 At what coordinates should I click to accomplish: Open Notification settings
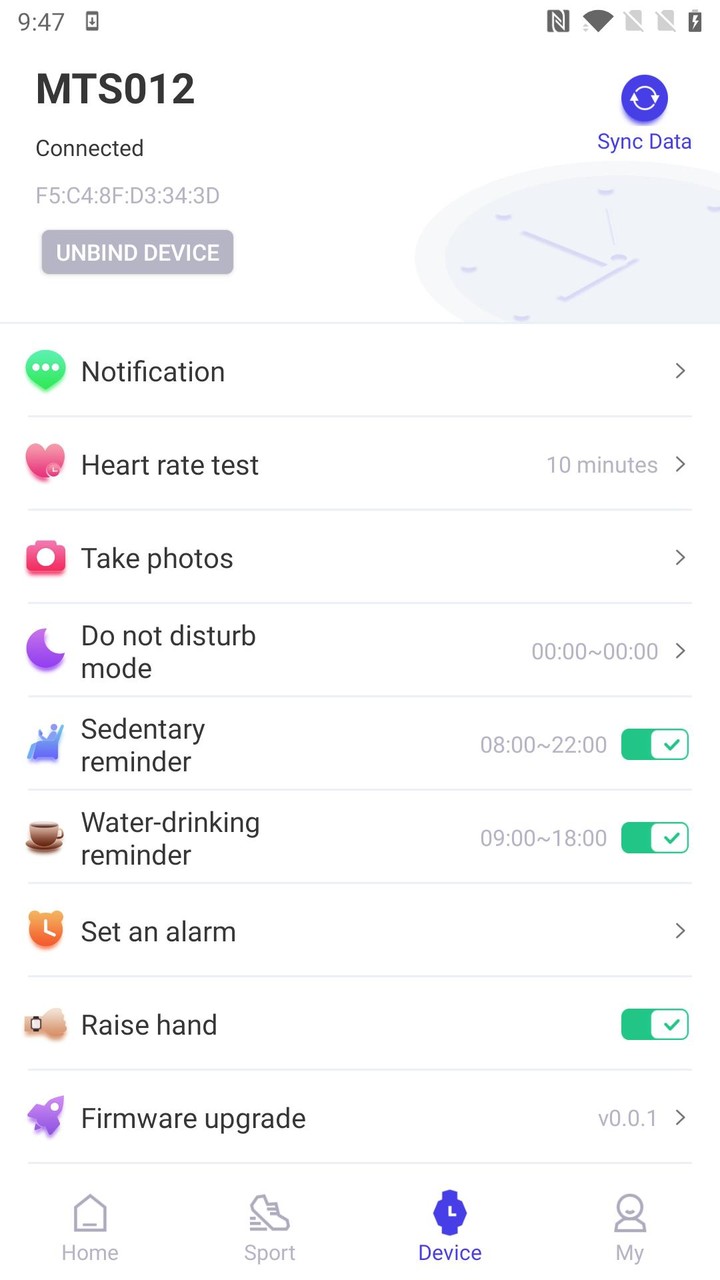[360, 371]
